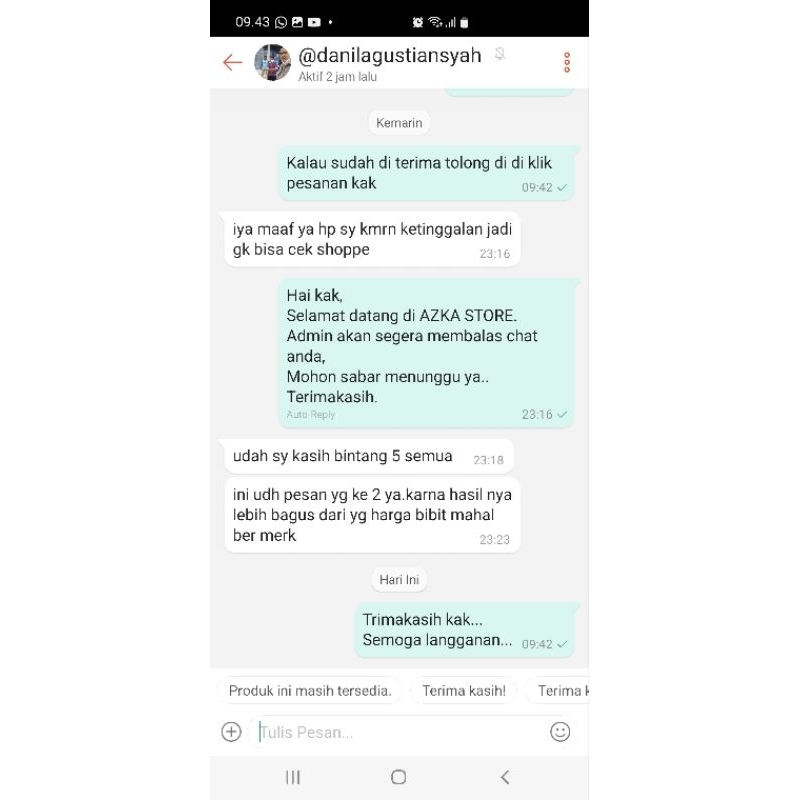800x800 pixels.
Task: Open the overflow menu with three dots
Action: tap(567, 63)
